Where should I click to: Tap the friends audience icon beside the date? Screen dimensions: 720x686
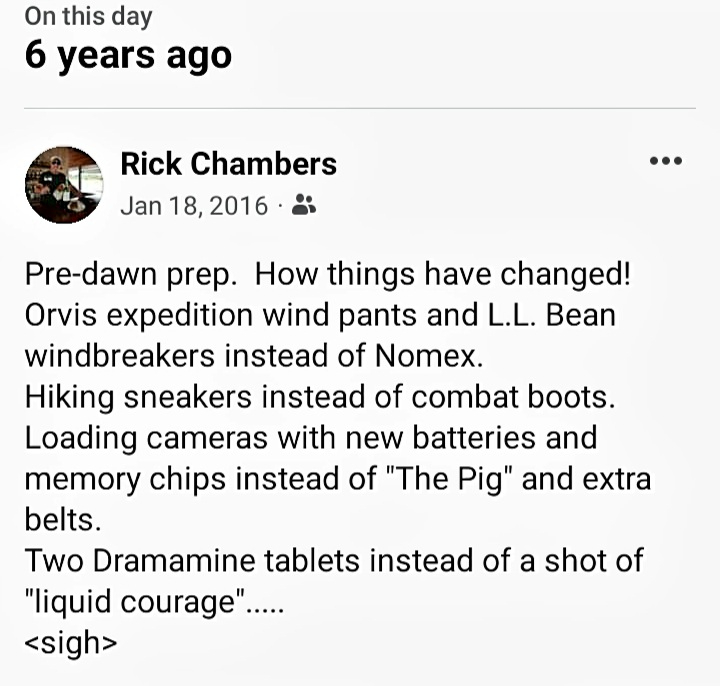(x=306, y=206)
